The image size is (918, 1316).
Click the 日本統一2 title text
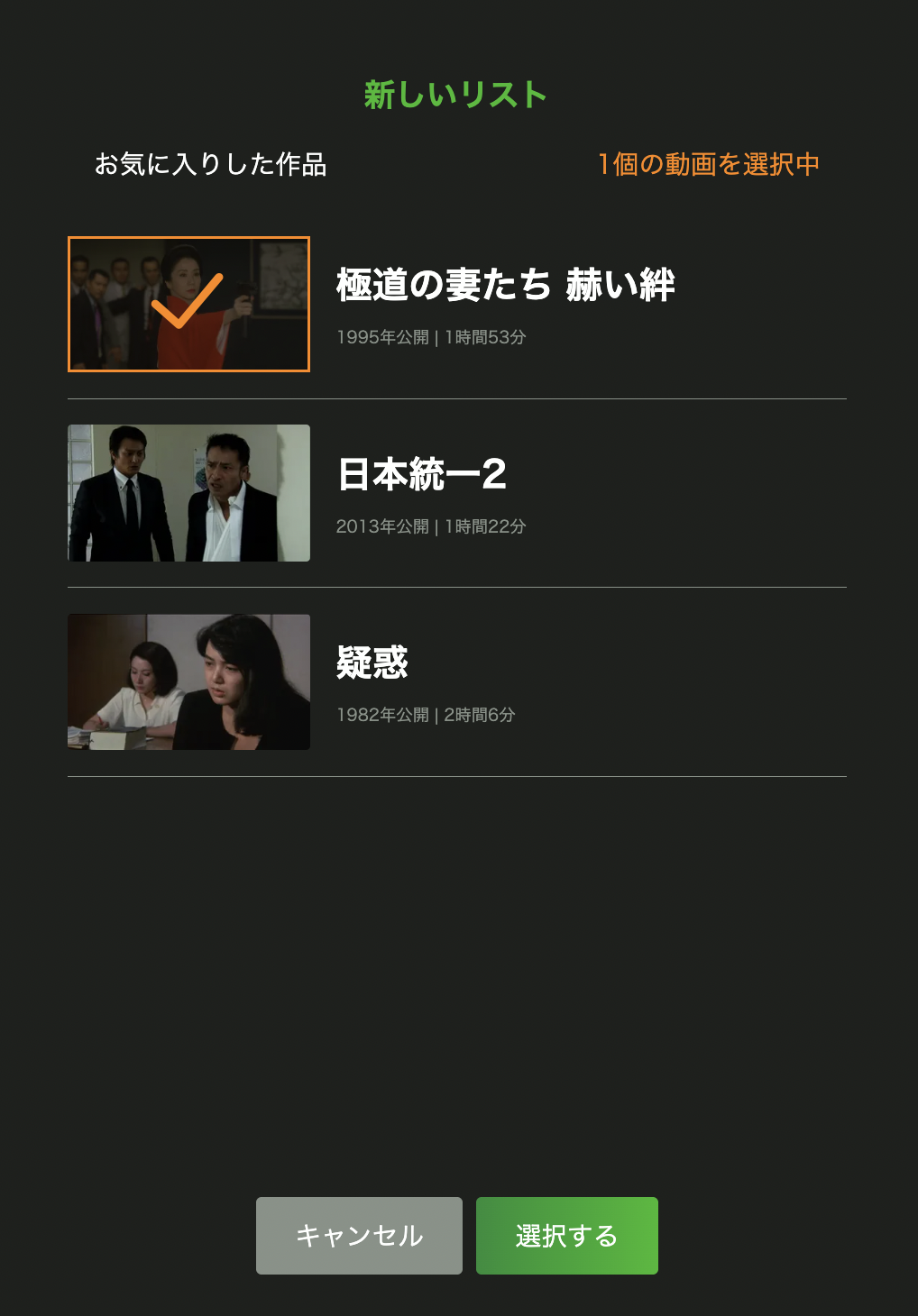click(x=421, y=475)
